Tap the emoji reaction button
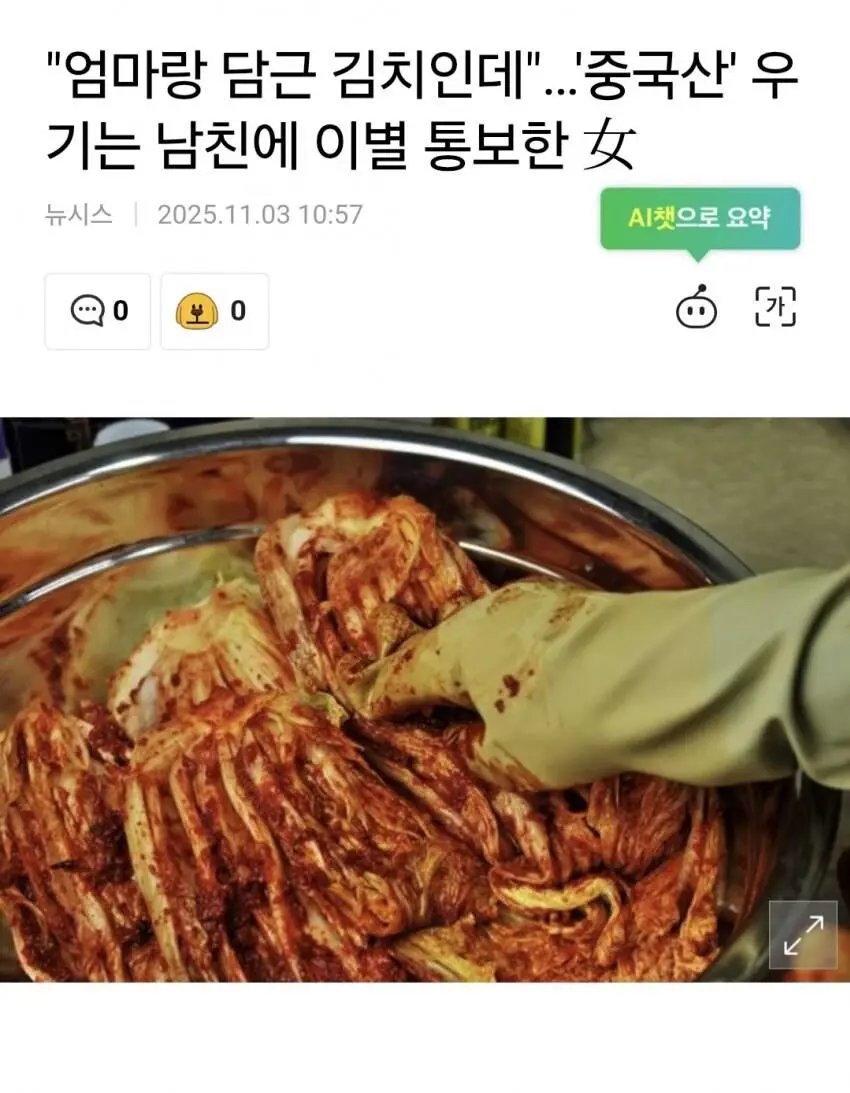Viewport: 850px width, 1093px height. point(214,311)
